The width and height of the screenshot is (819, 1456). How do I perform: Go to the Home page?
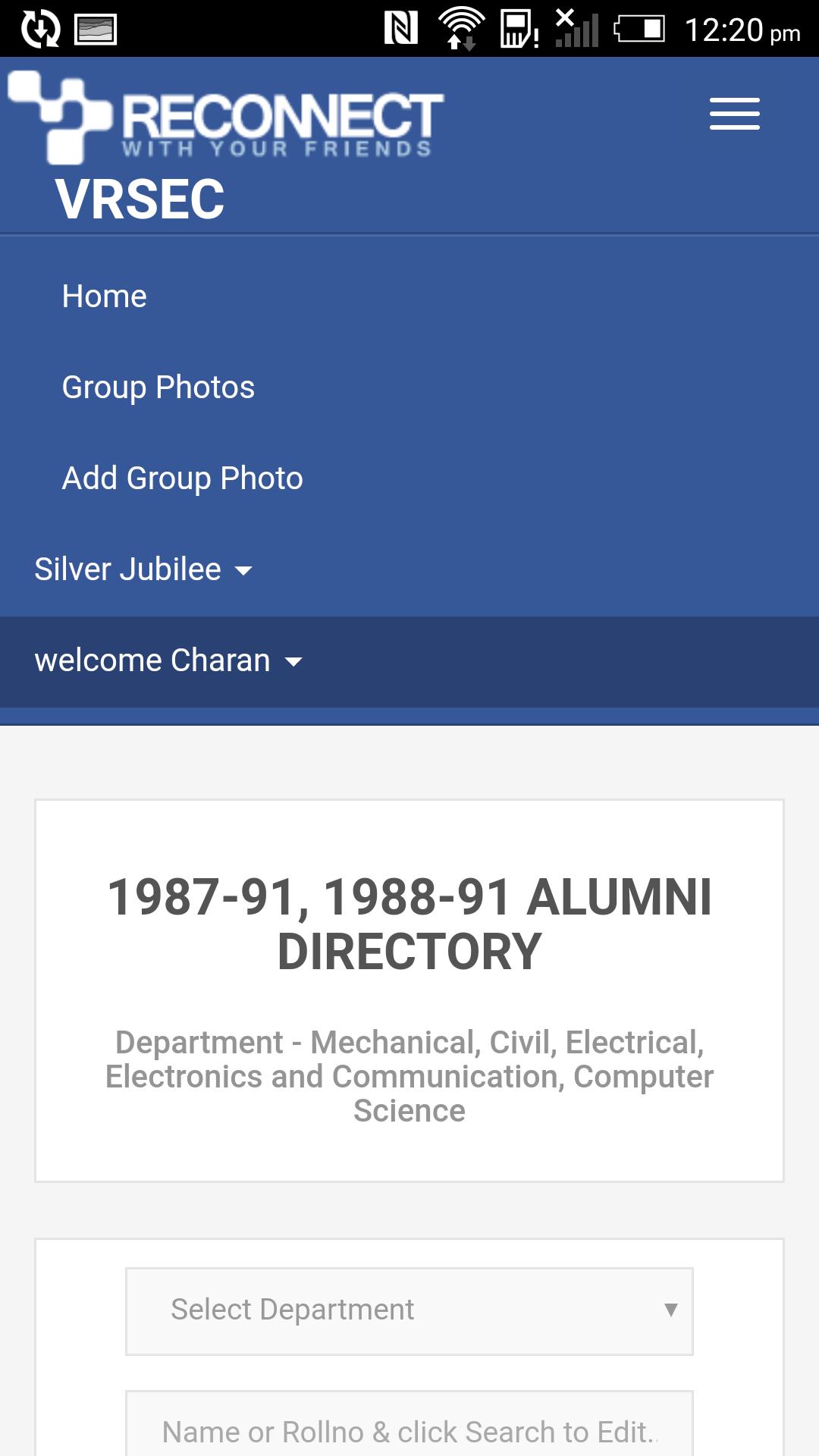(105, 297)
